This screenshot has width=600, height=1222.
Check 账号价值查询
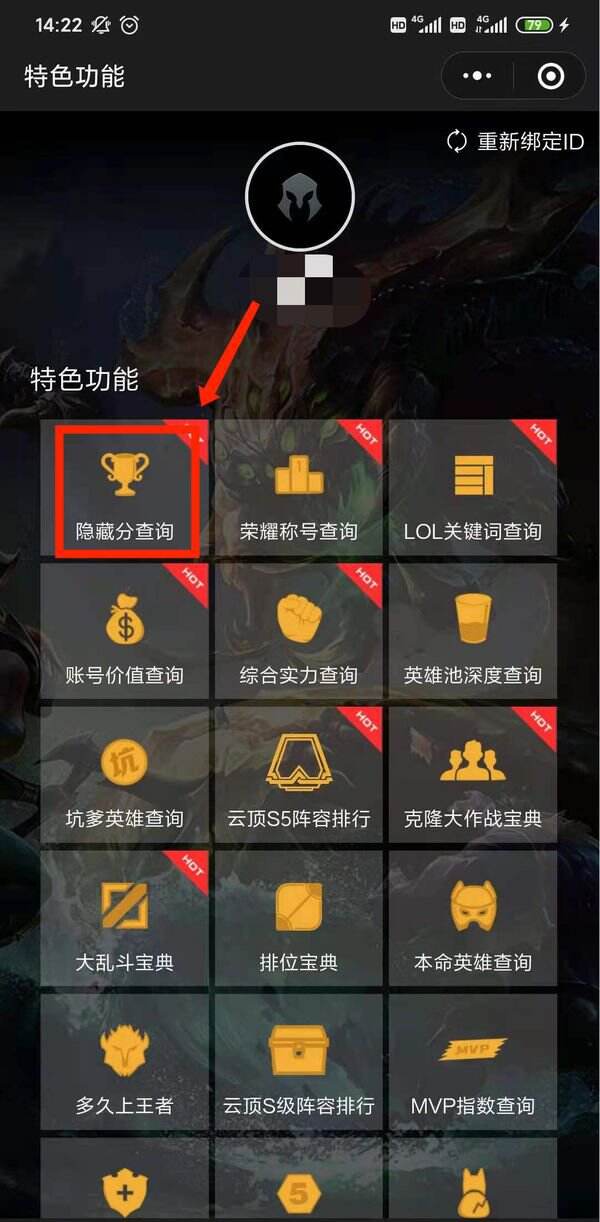click(x=125, y=632)
